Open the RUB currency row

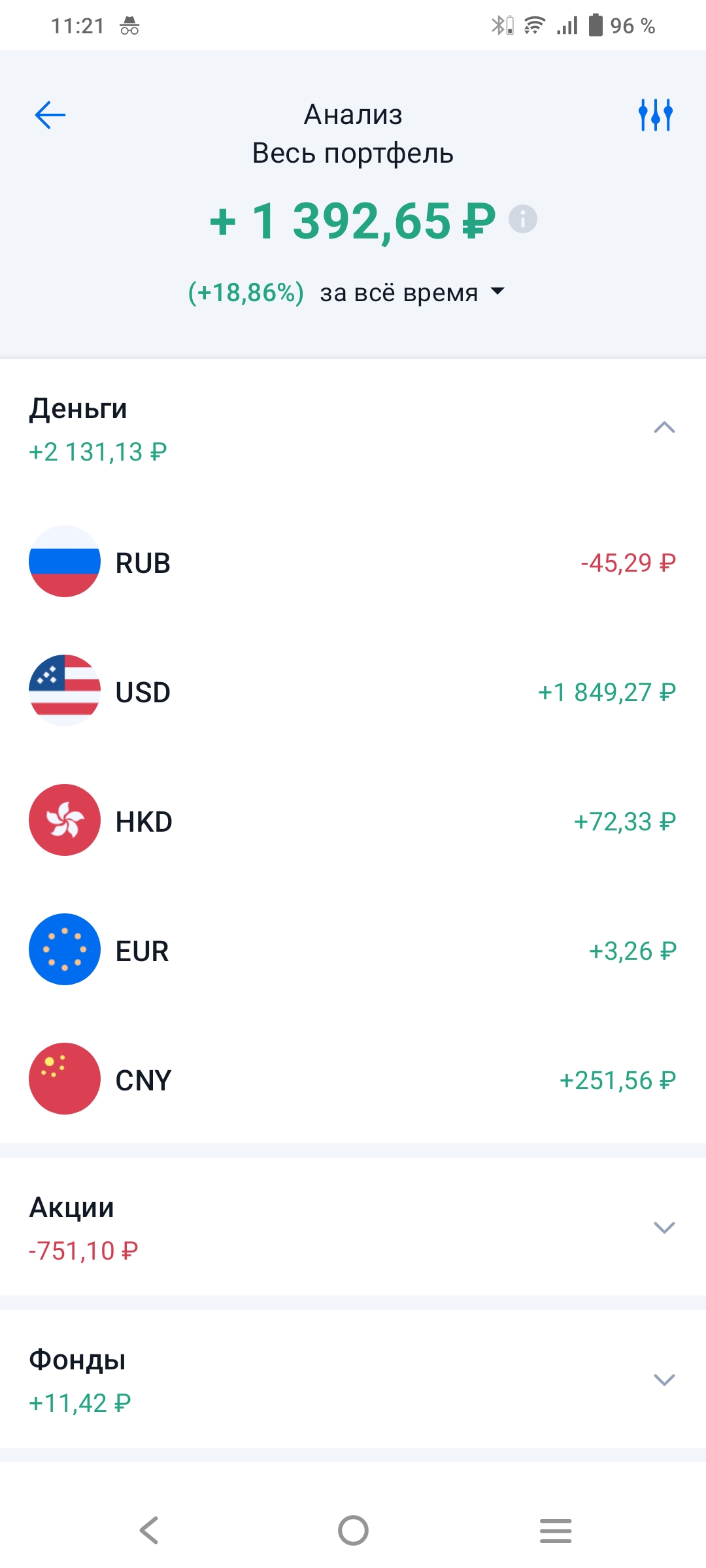coord(353,562)
